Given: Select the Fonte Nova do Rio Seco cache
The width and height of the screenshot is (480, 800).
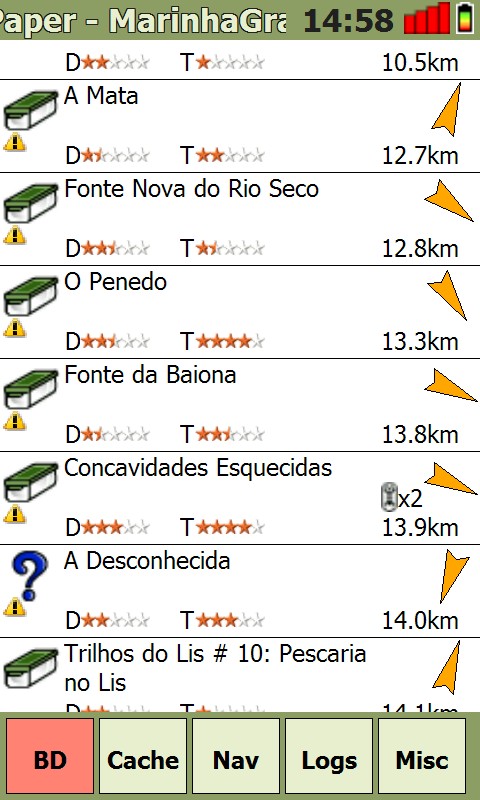Looking at the screenshot, I should pyautogui.click(x=240, y=219).
